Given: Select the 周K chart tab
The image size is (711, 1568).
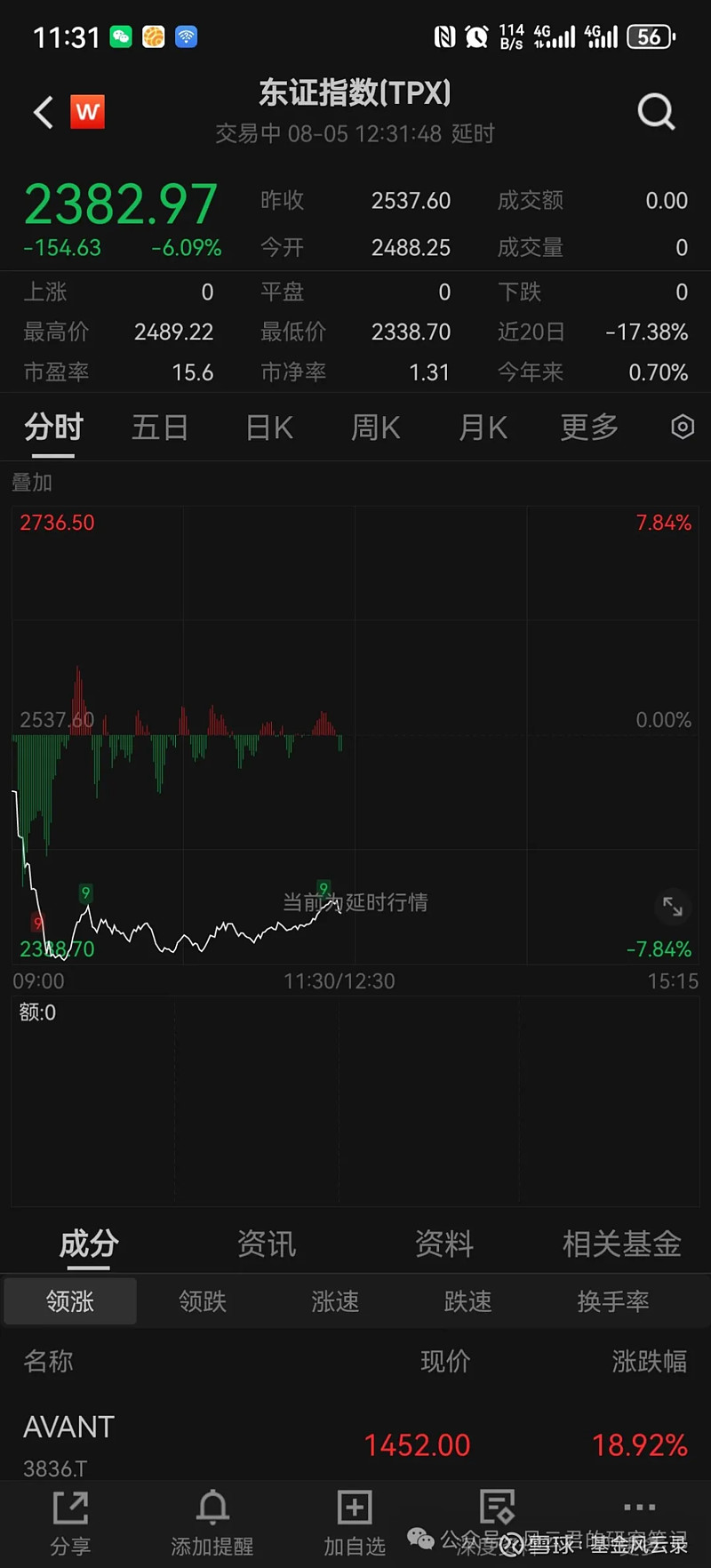Looking at the screenshot, I should 376,428.
